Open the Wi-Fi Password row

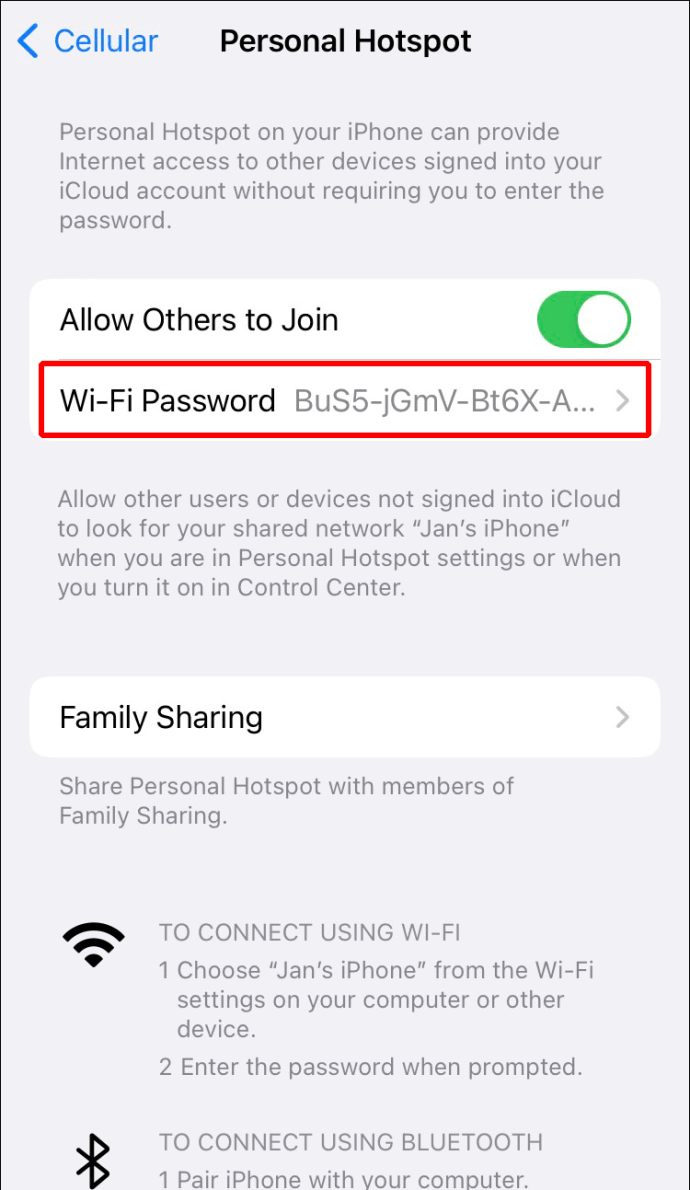point(345,401)
